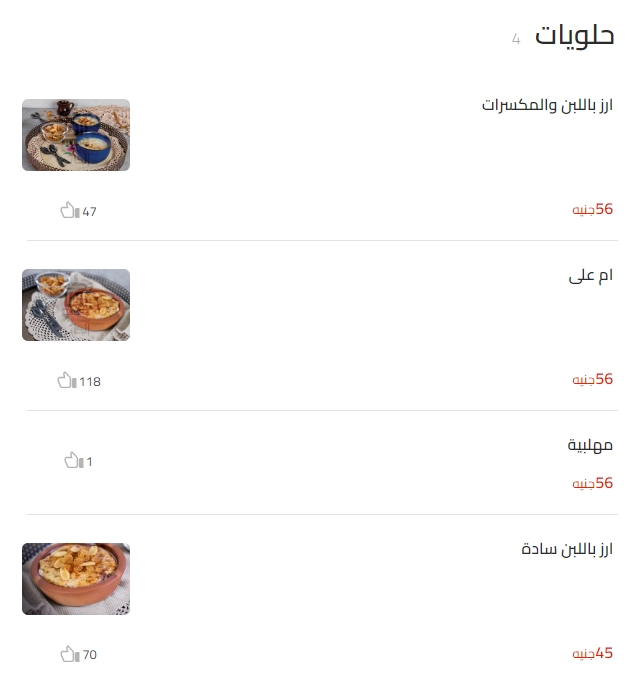Image resolution: width=628 pixels, height=679 pixels.
Task: View the ام على dish photo
Action: click(76, 305)
